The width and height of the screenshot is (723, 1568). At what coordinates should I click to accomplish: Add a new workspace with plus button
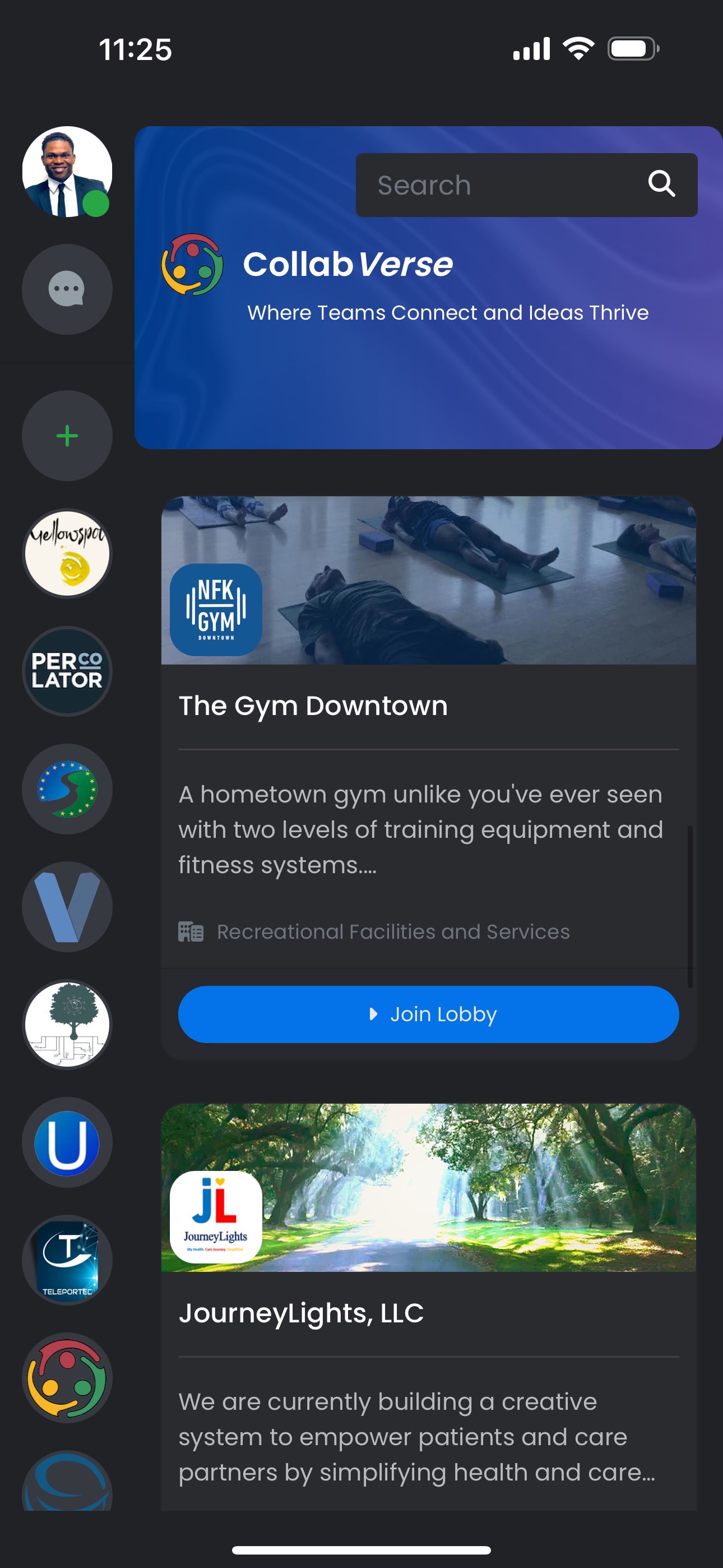click(67, 436)
